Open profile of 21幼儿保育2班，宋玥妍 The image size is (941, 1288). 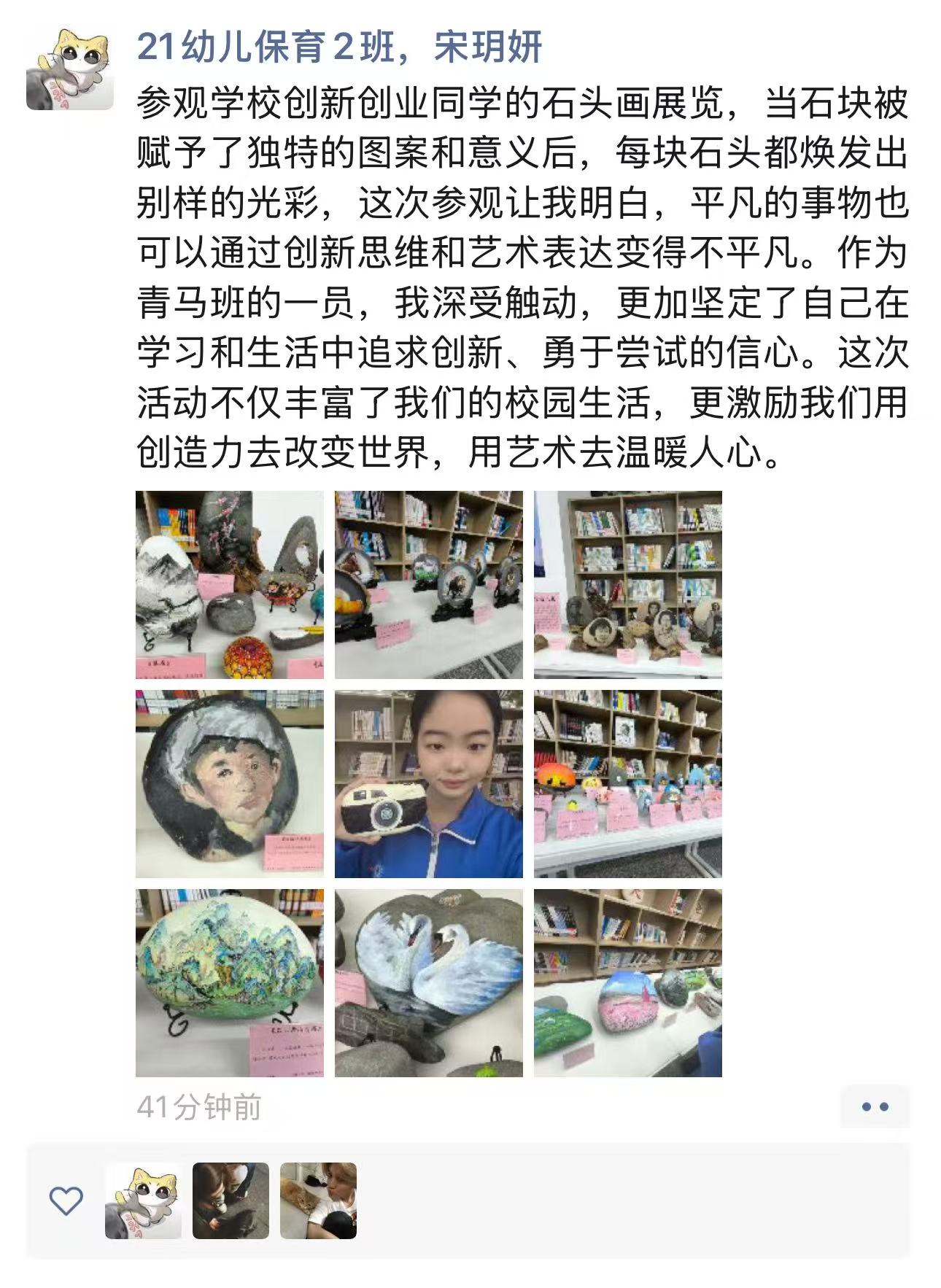pyautogui.click(x=339, y=48)
